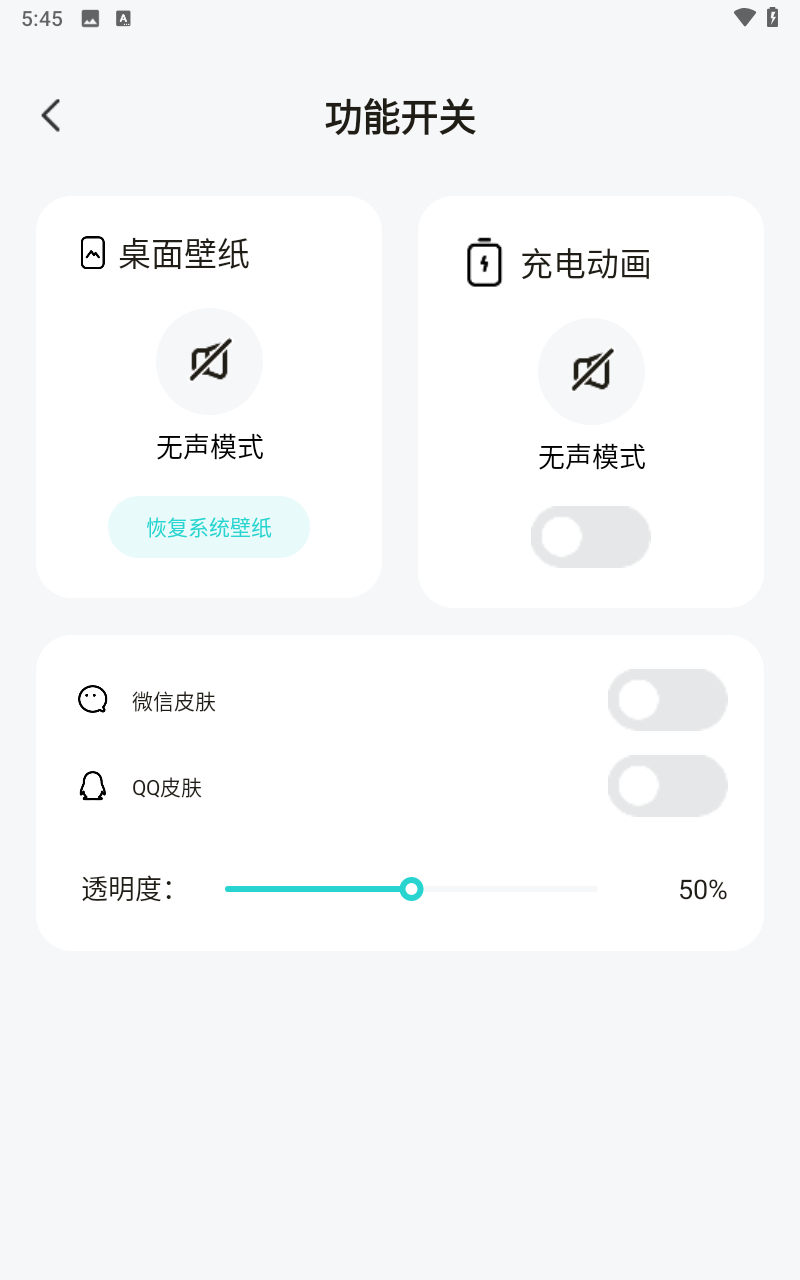800x1280 pixels.
Task: Toggle silent mode icon under 充电动画
Action: tap(591, 371)
